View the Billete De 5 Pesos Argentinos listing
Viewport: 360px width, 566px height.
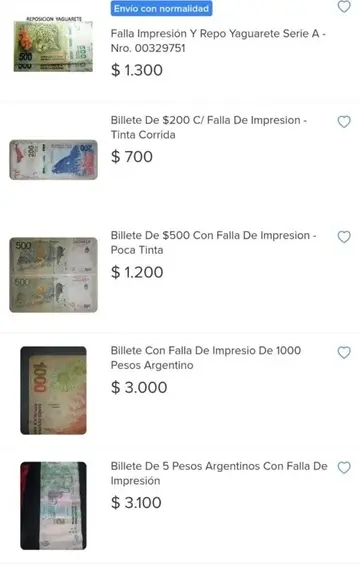coord(219,473)
